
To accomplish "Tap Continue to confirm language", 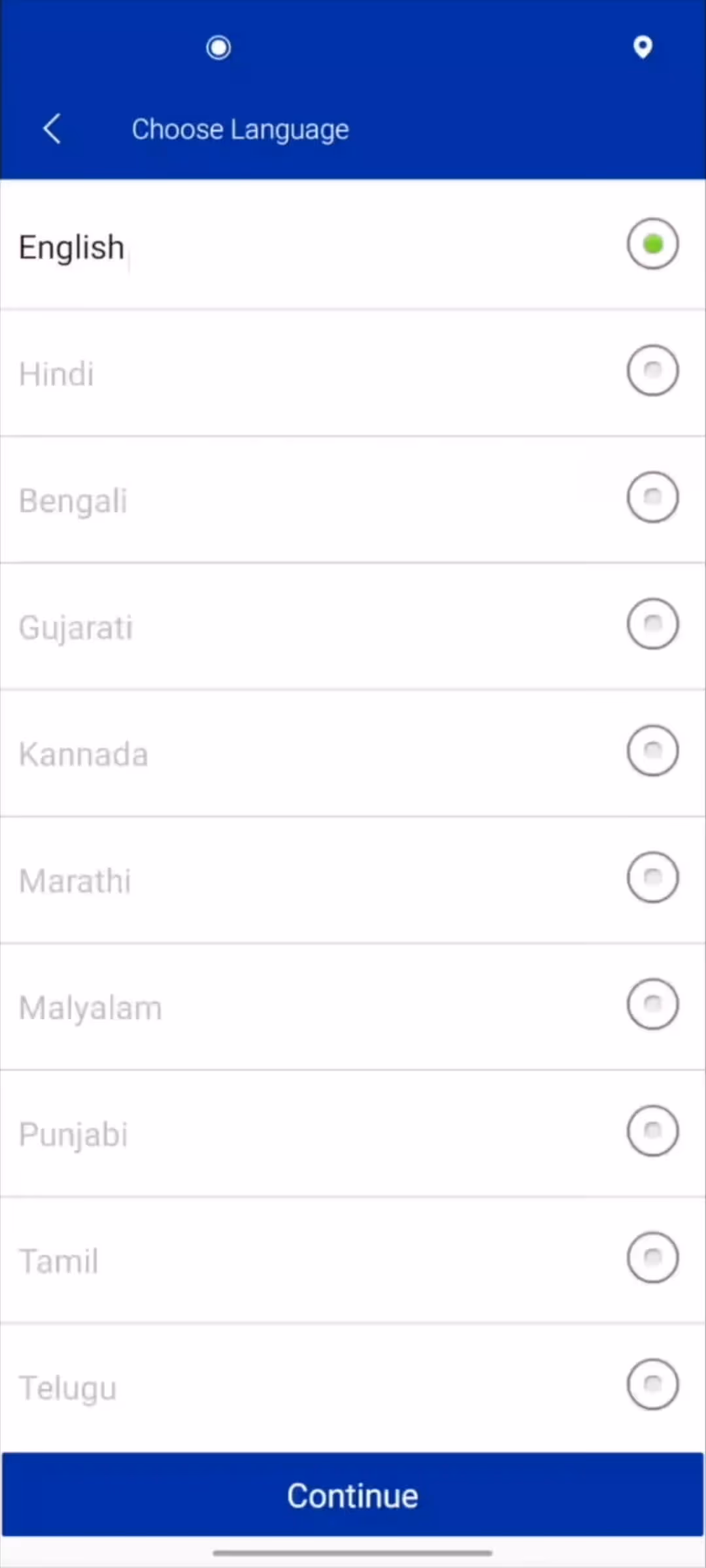I will (x=353, y=1495).
